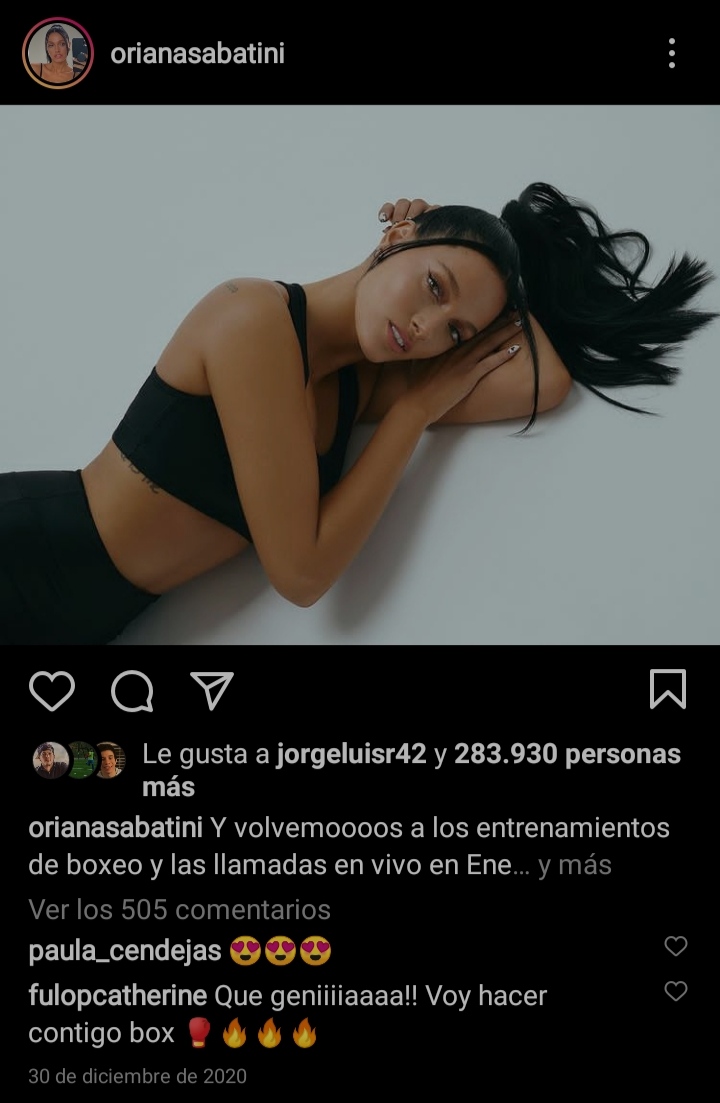The height and width of the screenshot is (1103, 720).
Task: Open the post's three-dot overflow menu
Action: tap(671, 53)
